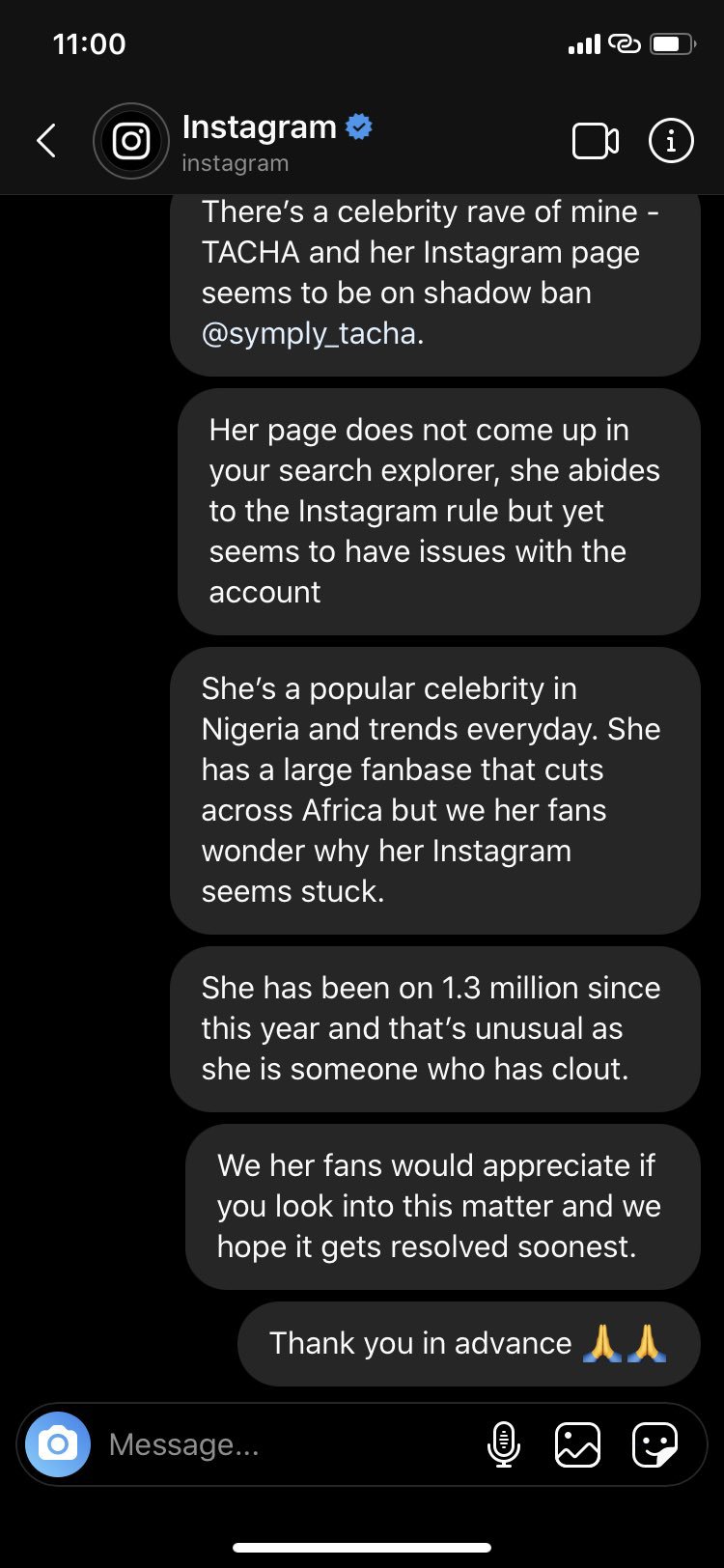This screenshot has width=724, height=1568.
Task: Record a voice message with the microphone
Action: (x=504, y=1444)
